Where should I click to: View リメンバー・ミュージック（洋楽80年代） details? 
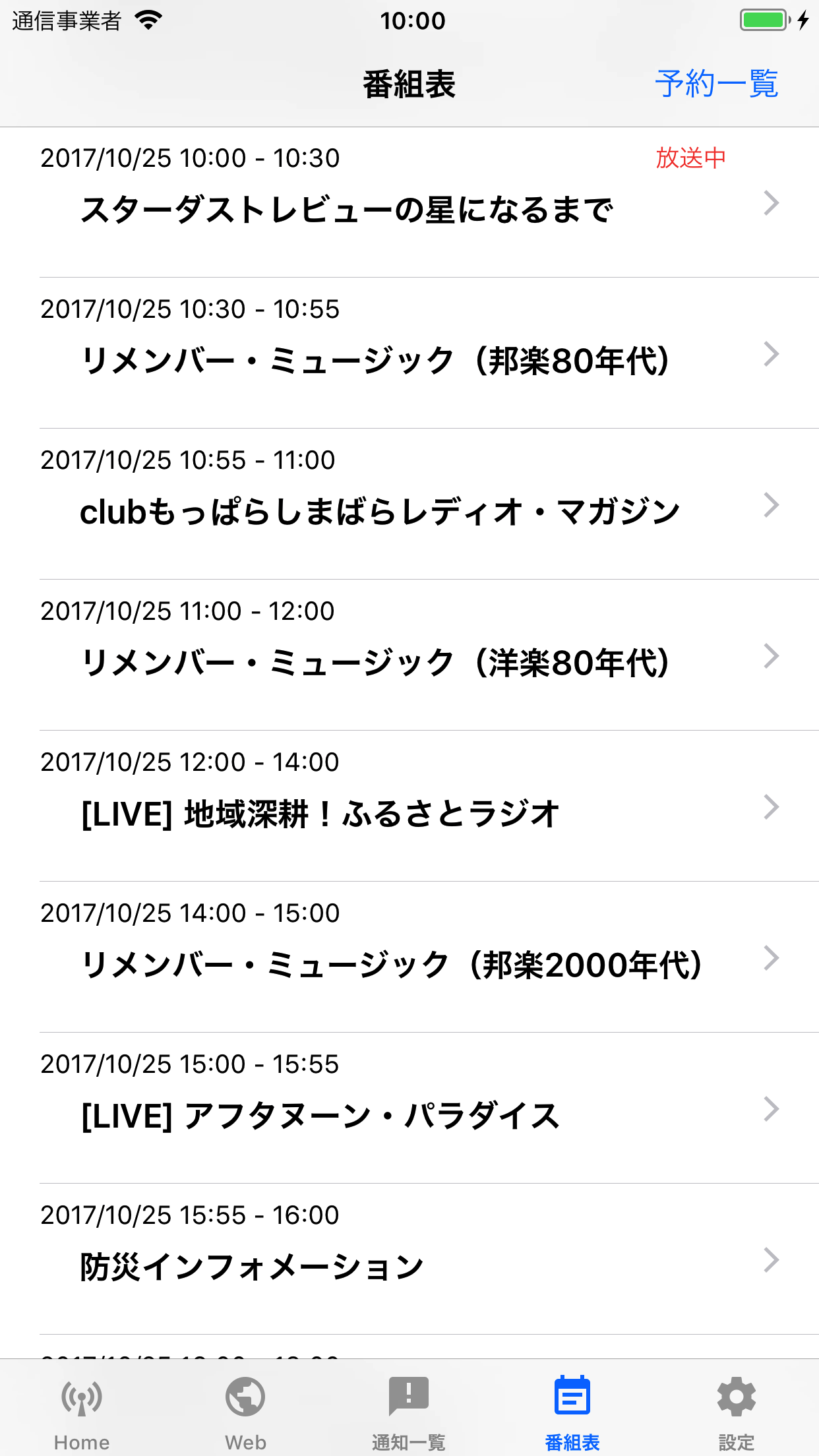[x=409, y=656]
